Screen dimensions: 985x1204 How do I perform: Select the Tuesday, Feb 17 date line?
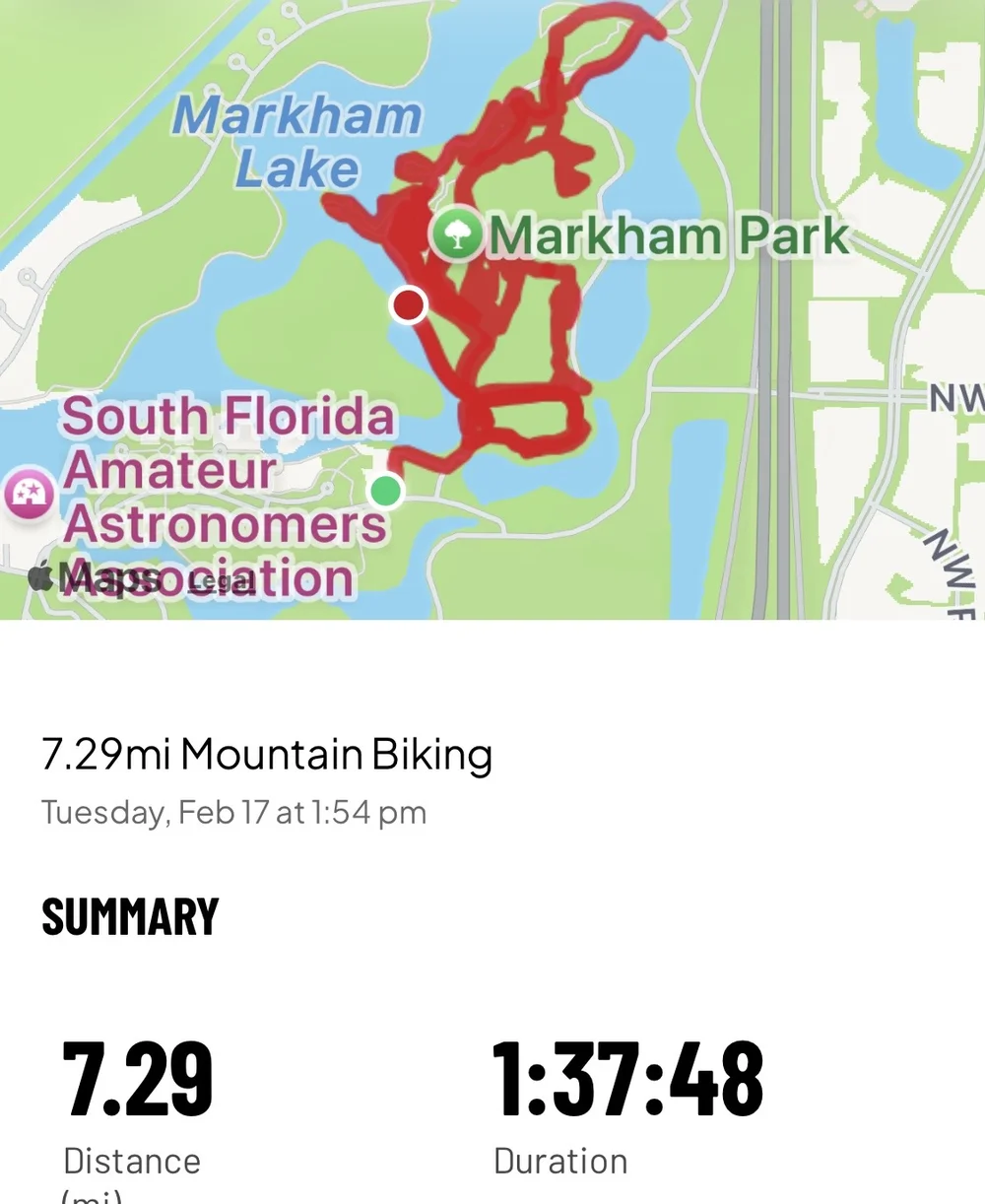(233, 812)
